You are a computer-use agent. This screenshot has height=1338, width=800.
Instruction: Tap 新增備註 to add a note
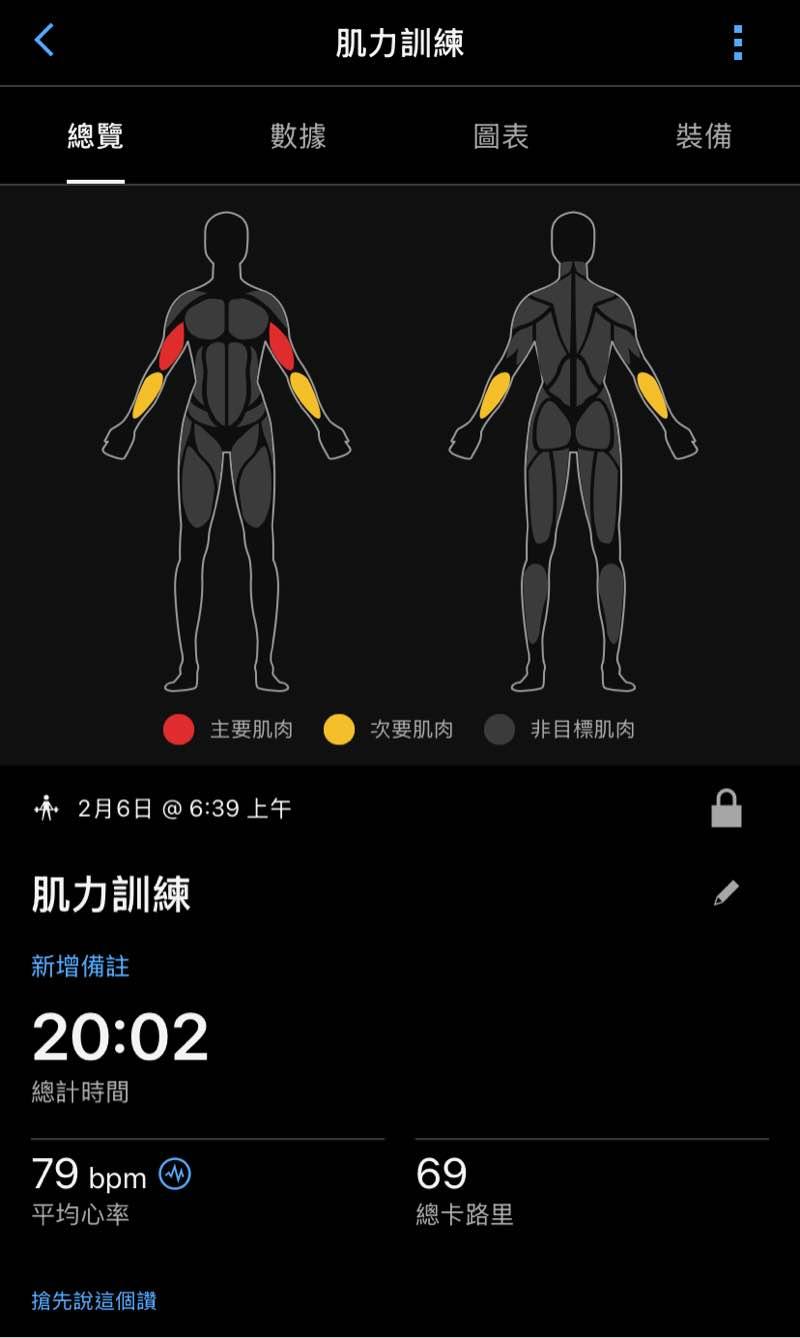80,966
